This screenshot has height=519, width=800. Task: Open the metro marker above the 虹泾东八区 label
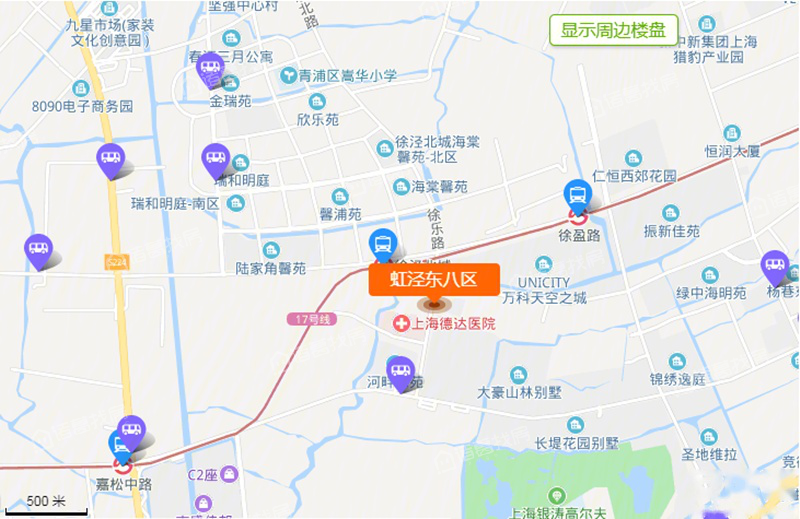pyautogui.click(x=382, y=243)
